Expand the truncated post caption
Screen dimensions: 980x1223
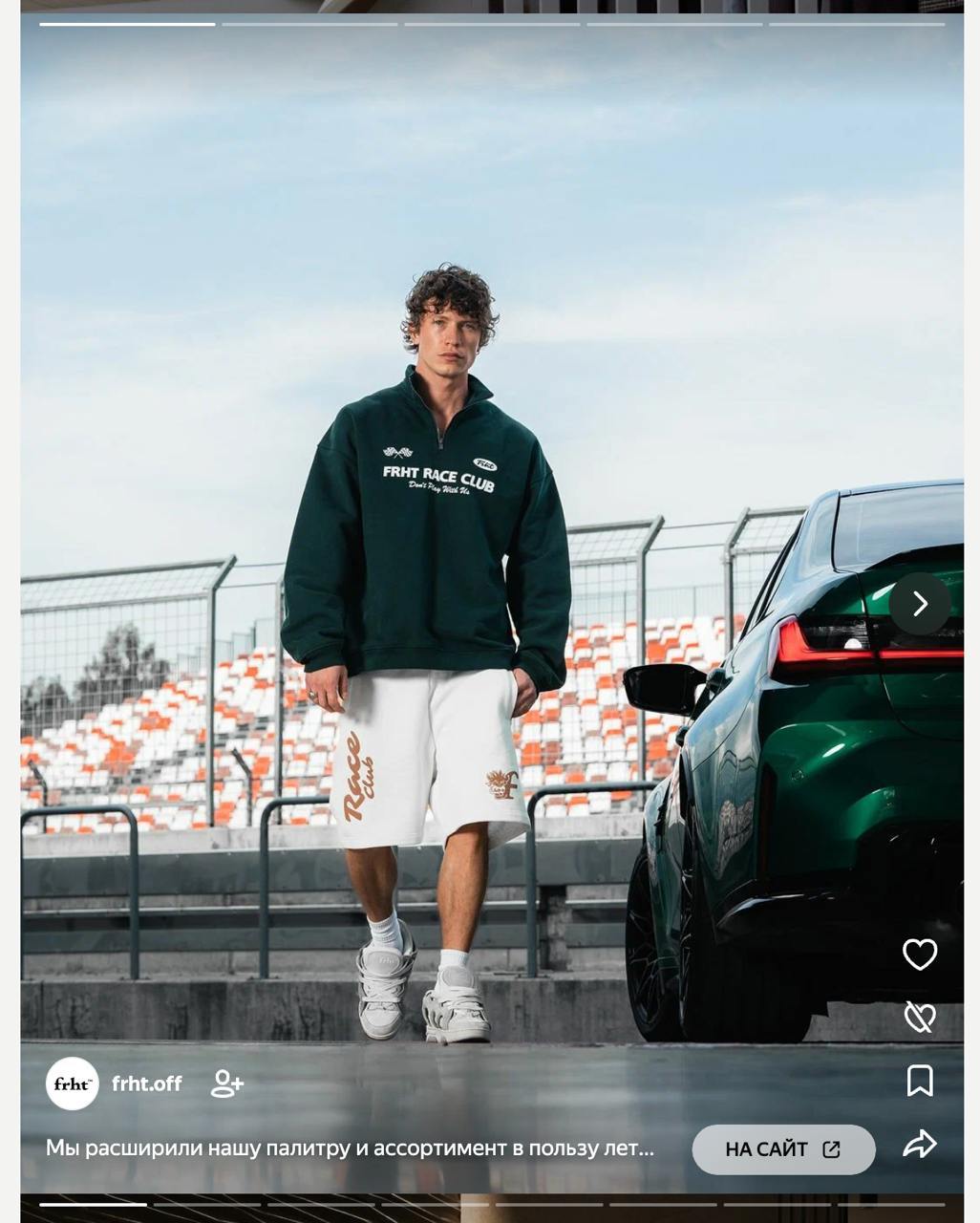click(x=350, y=1148)
